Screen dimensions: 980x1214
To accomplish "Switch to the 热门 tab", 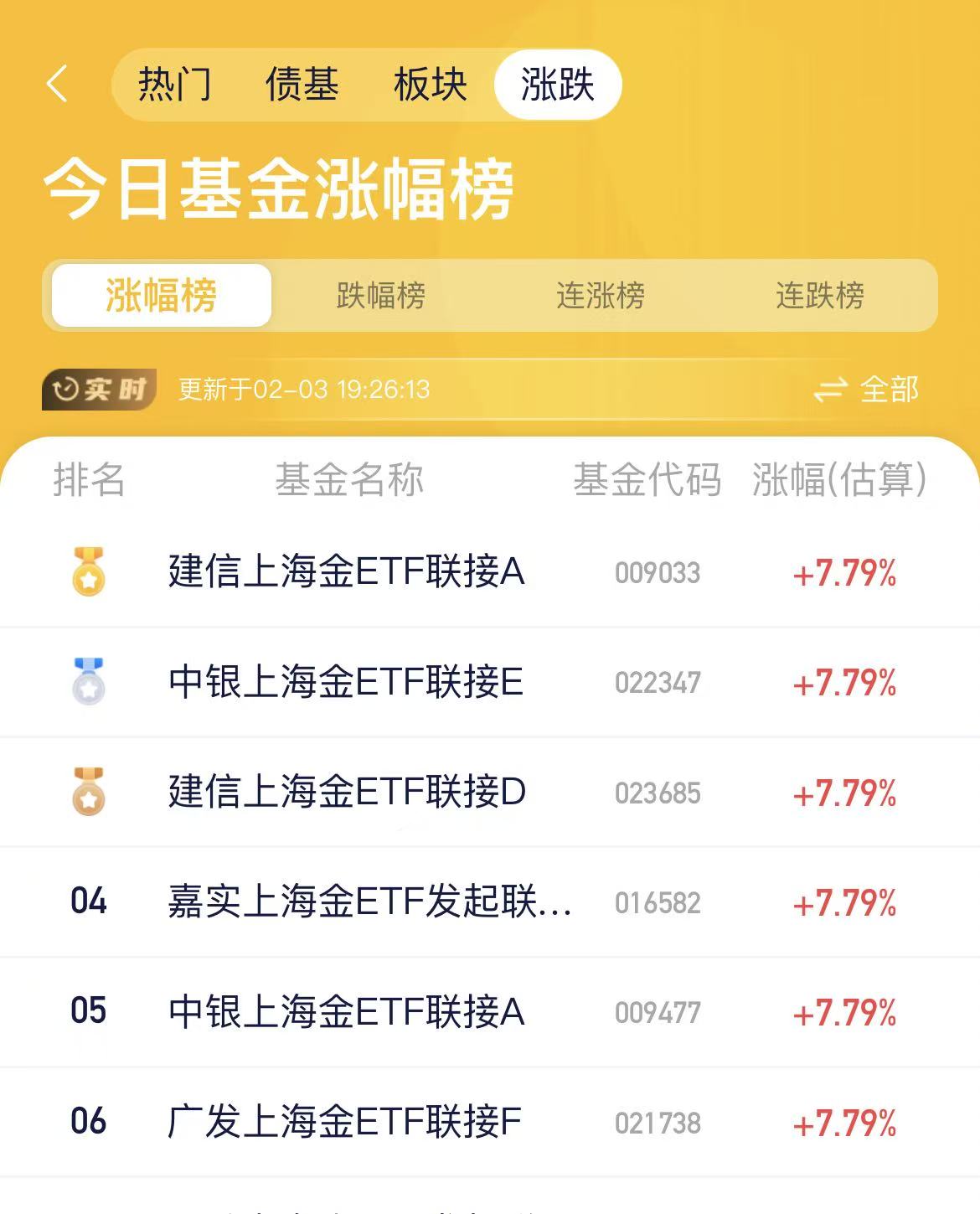I will pos(174,85).
